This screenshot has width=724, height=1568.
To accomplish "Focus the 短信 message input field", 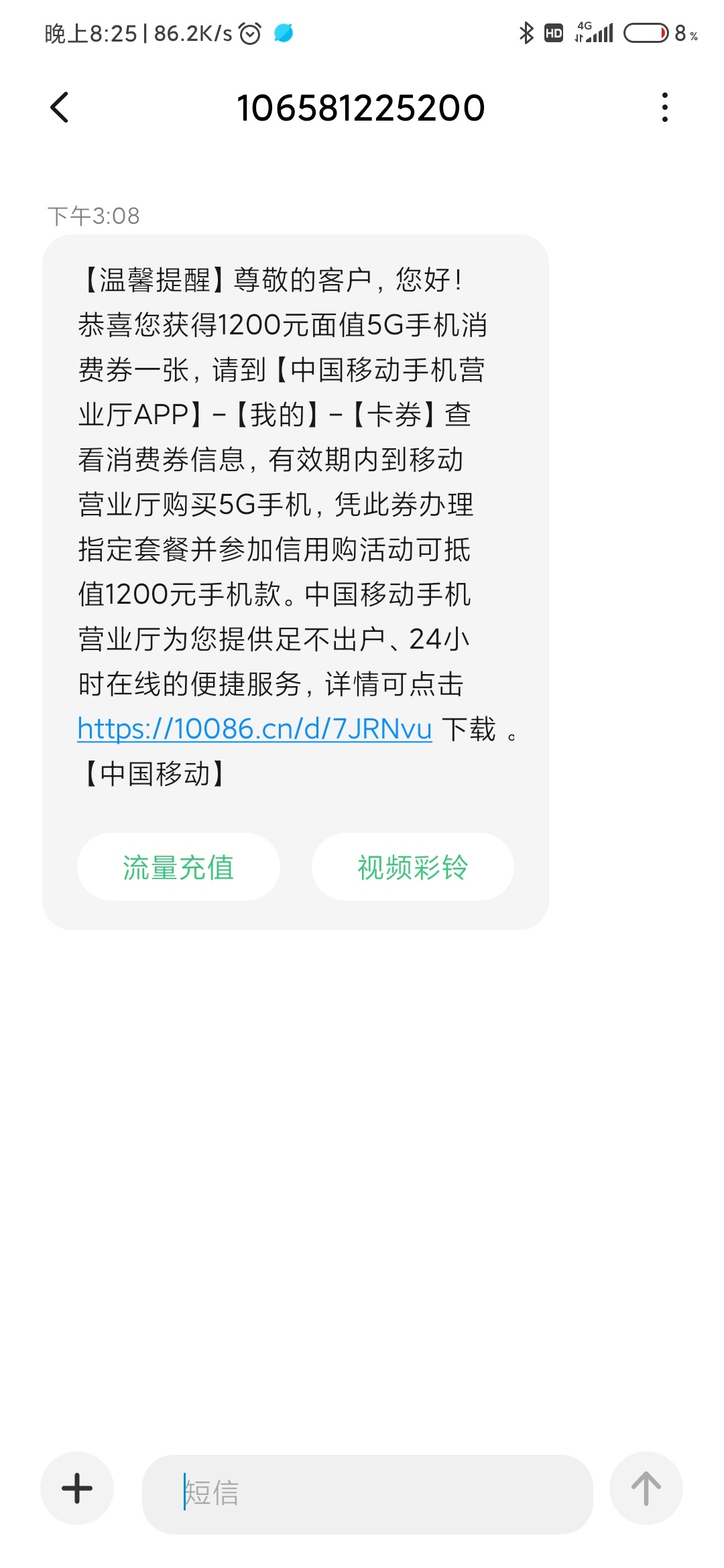I will coord(367,1494).
